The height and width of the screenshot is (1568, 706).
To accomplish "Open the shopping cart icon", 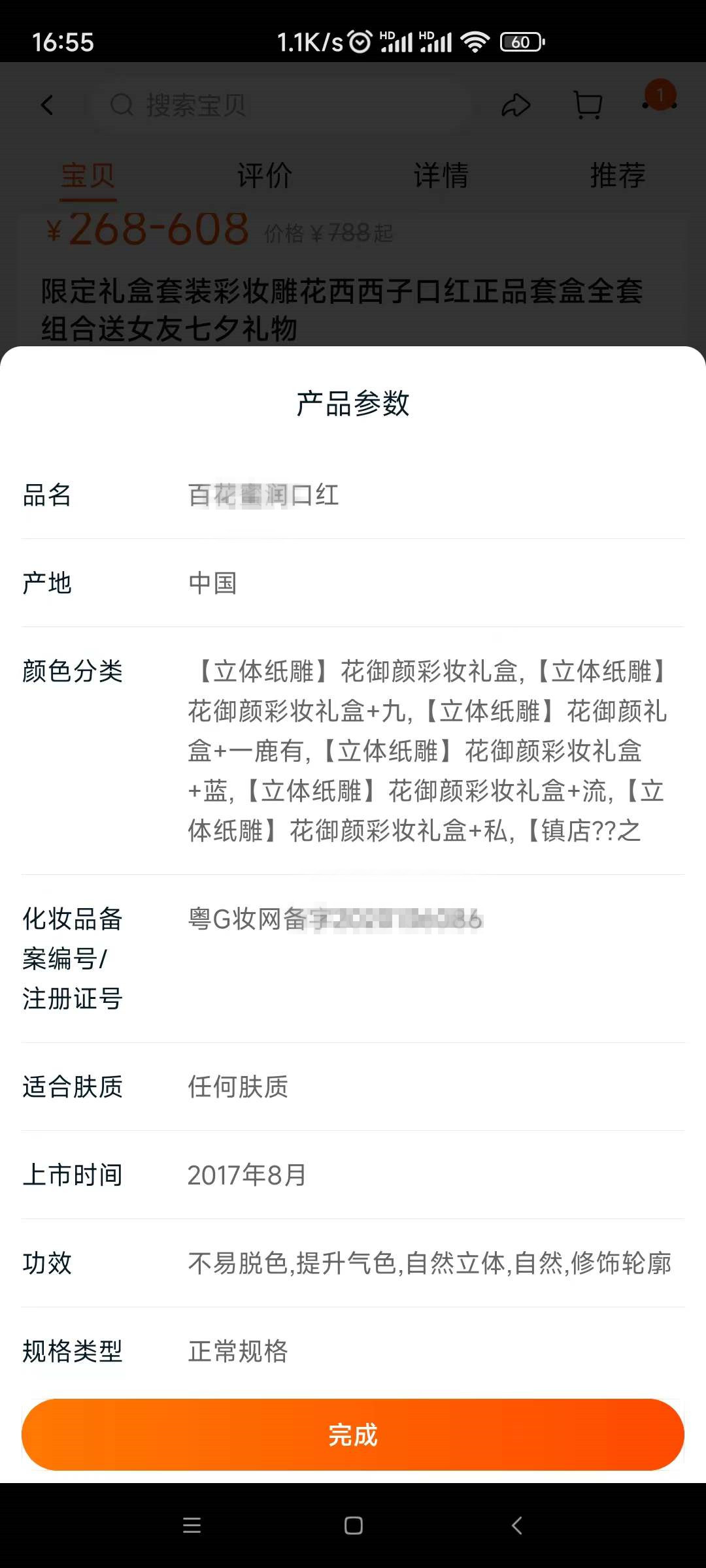I will 588,105.
